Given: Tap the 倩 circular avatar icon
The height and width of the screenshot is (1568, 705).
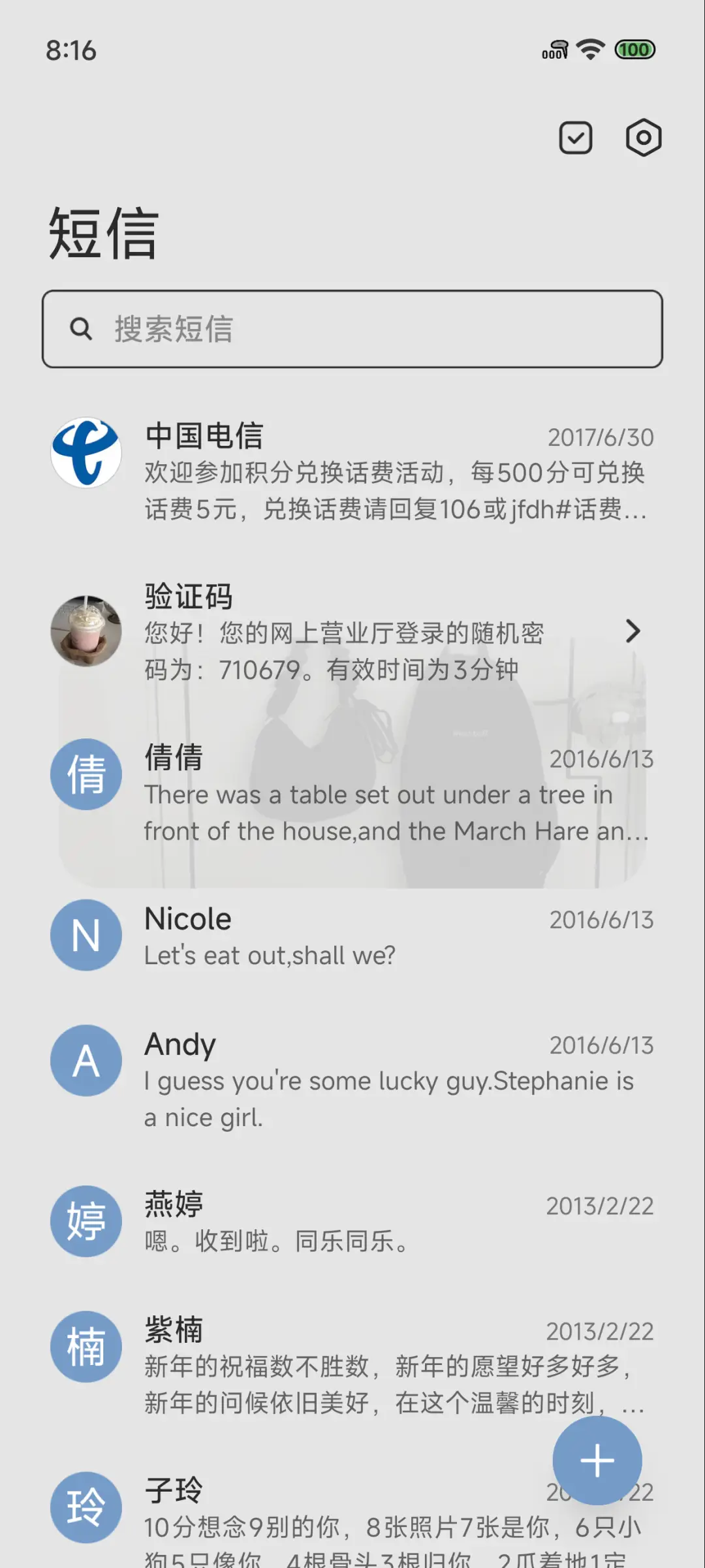Looking at the screenshot, I should (x=86, y=774).
